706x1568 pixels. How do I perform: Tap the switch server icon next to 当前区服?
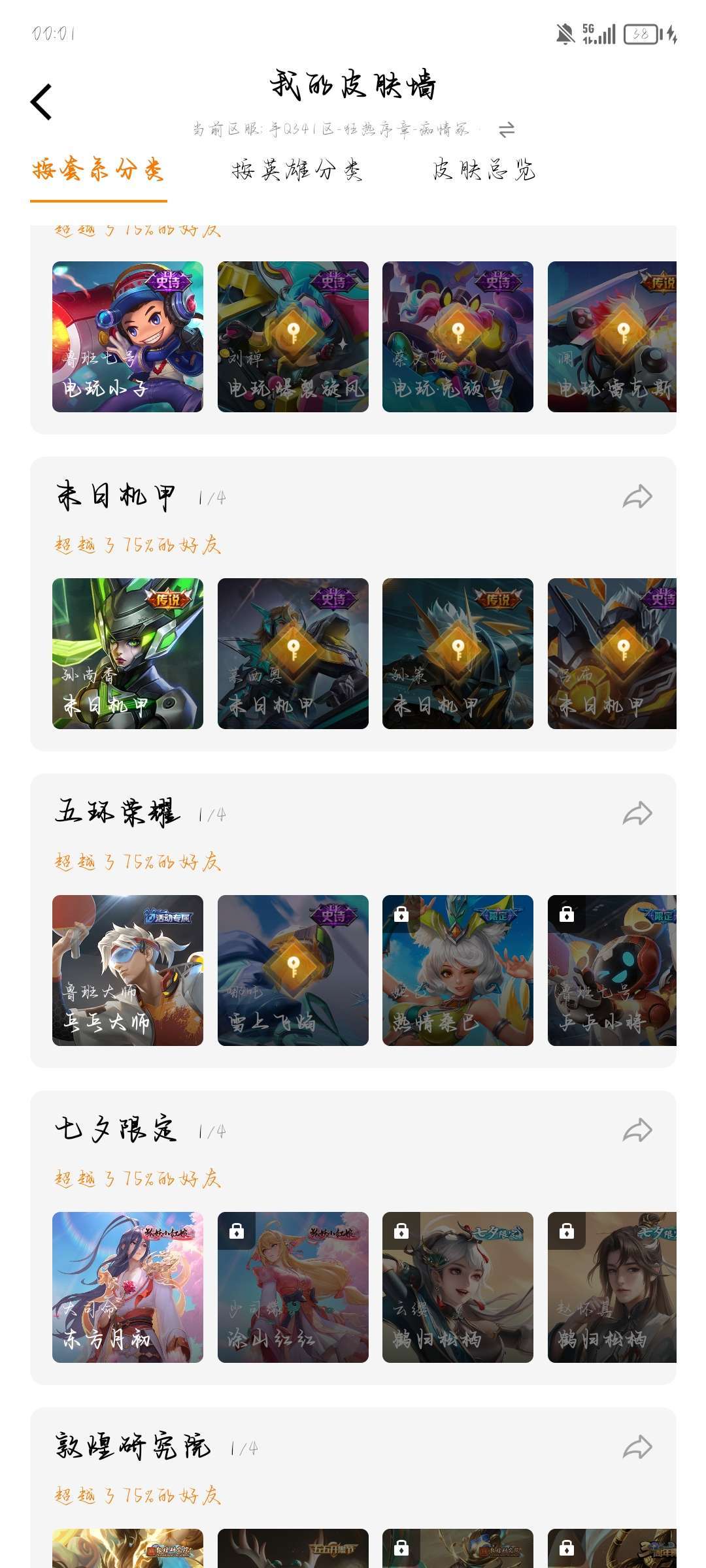click(x=507, y=129)
